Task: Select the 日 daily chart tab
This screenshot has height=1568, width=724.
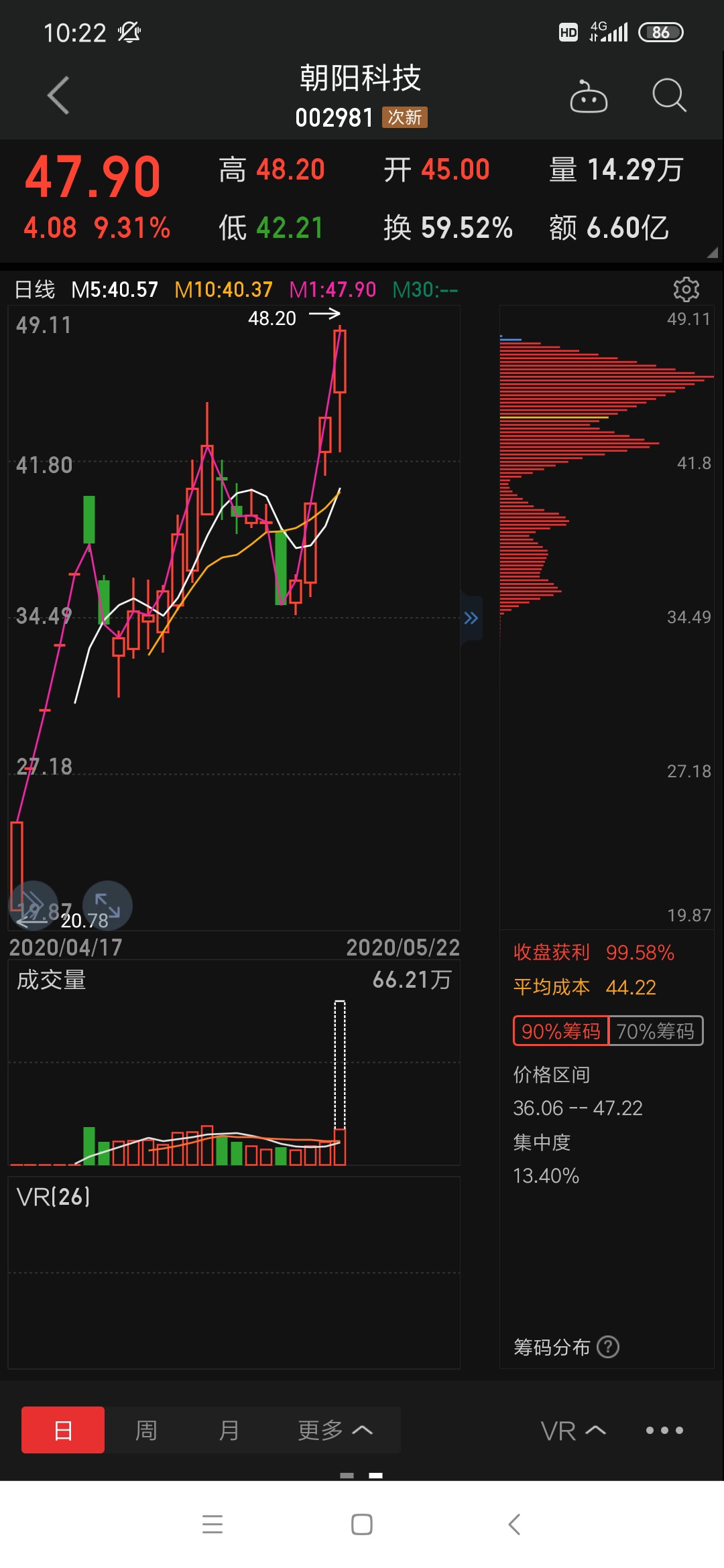Action: tap(62, 1429)
